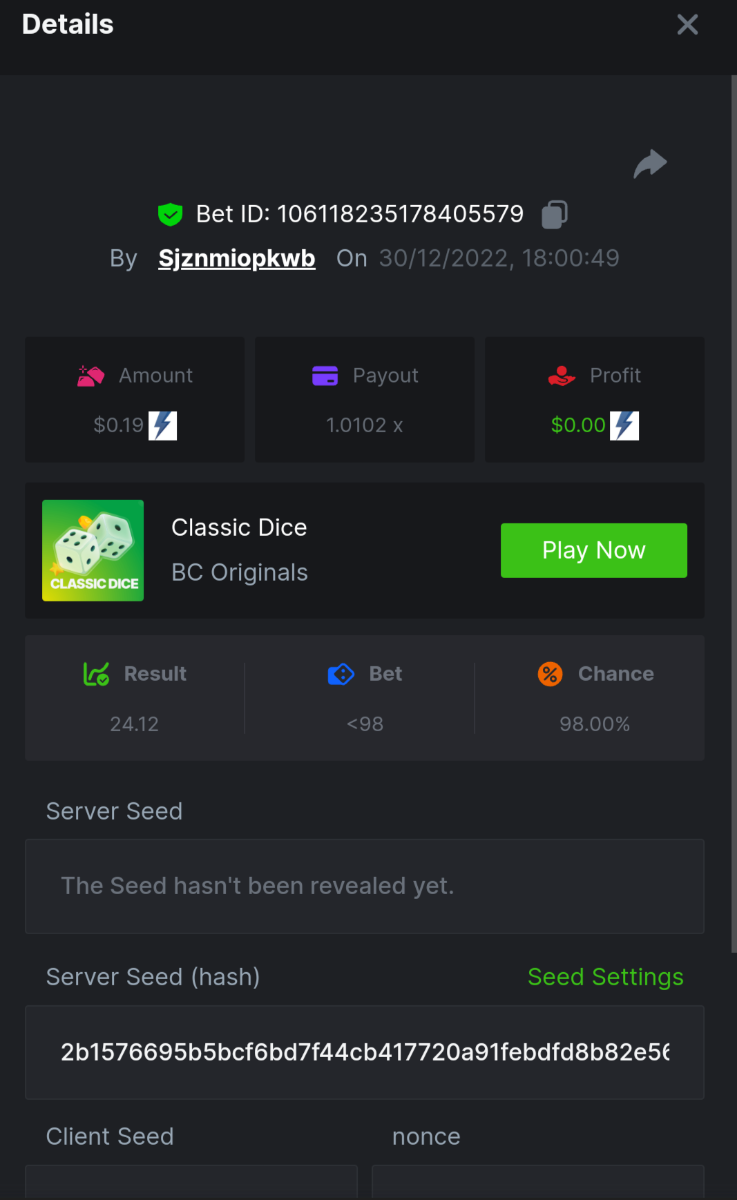Open Sjznmiopkwb user profile
Viewport: 737px width, 1200px height.
236,258
